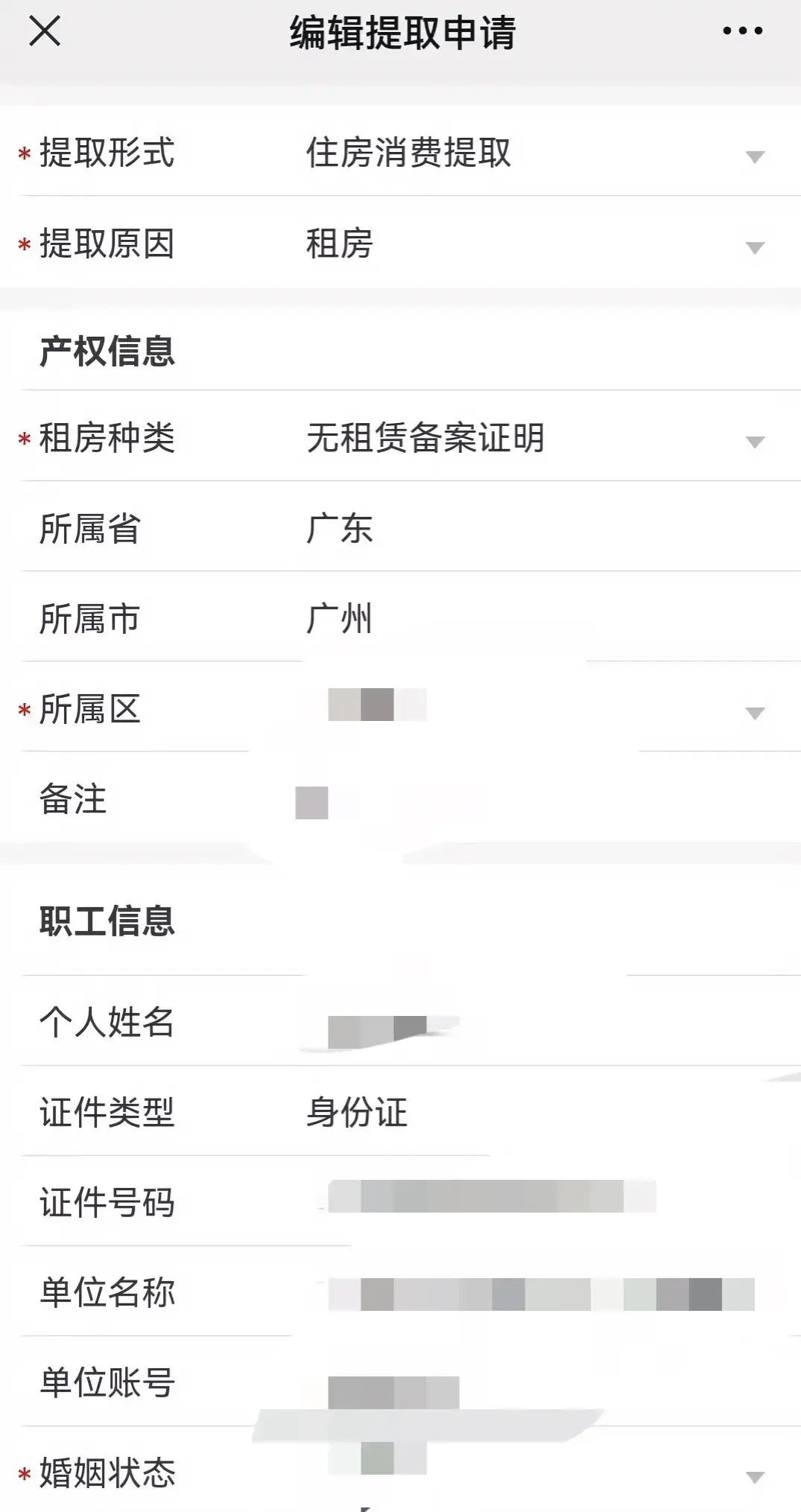
Task: Expand the 提取形式 dropdown
Action: point(755,156)
